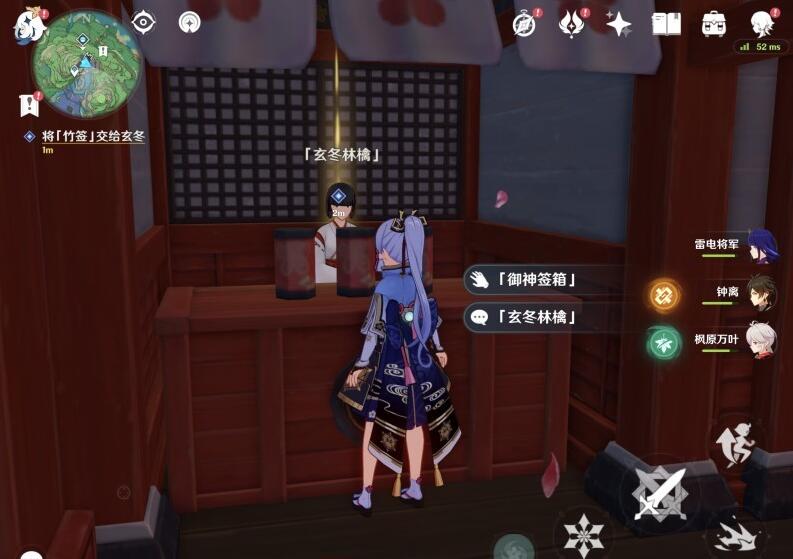Switch to party member 钟离
Viewport: 793px width, 559px height.
pyautogui.click(x=760, y=292)
